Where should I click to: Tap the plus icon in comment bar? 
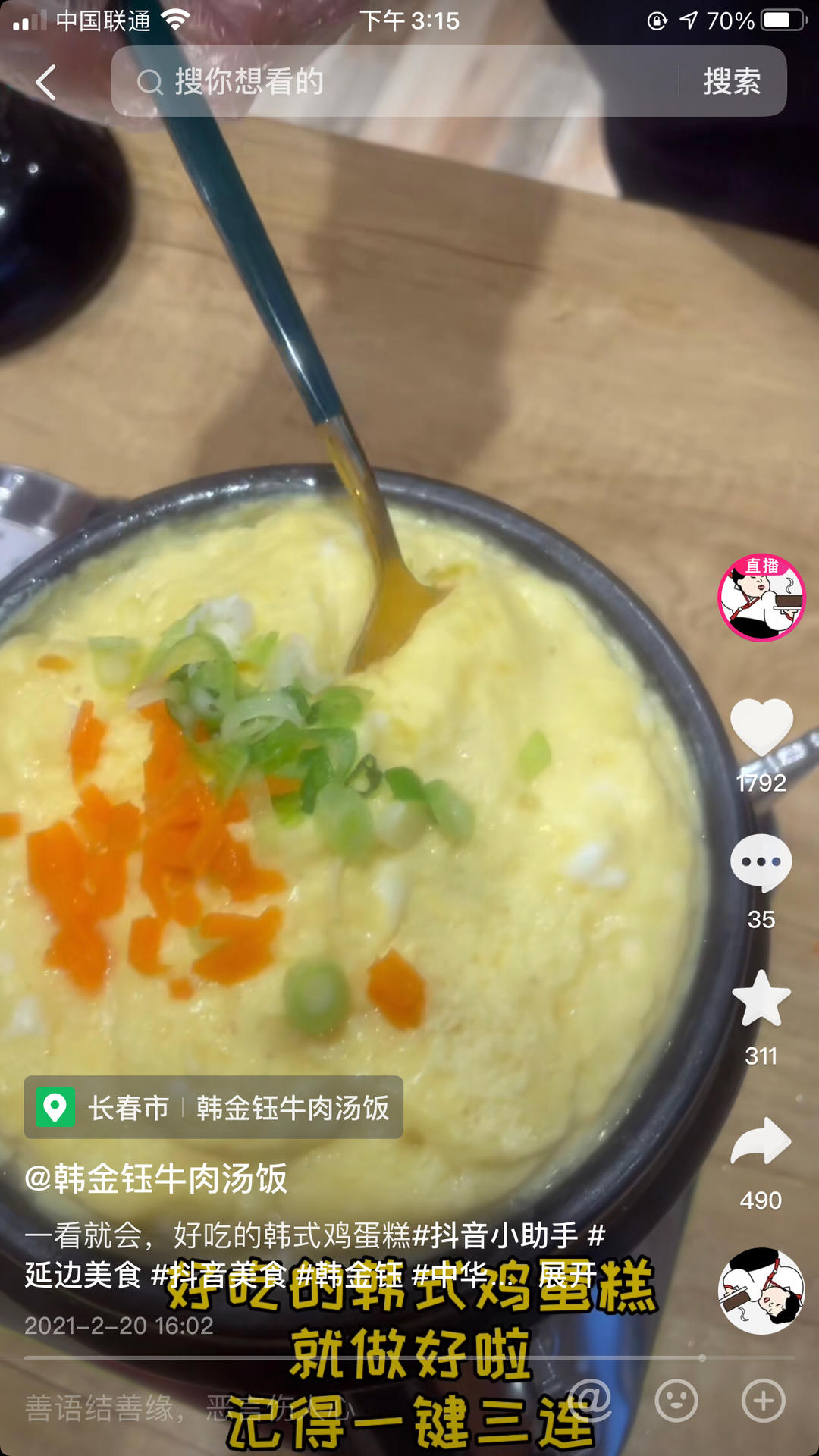tap(764, 1401)
